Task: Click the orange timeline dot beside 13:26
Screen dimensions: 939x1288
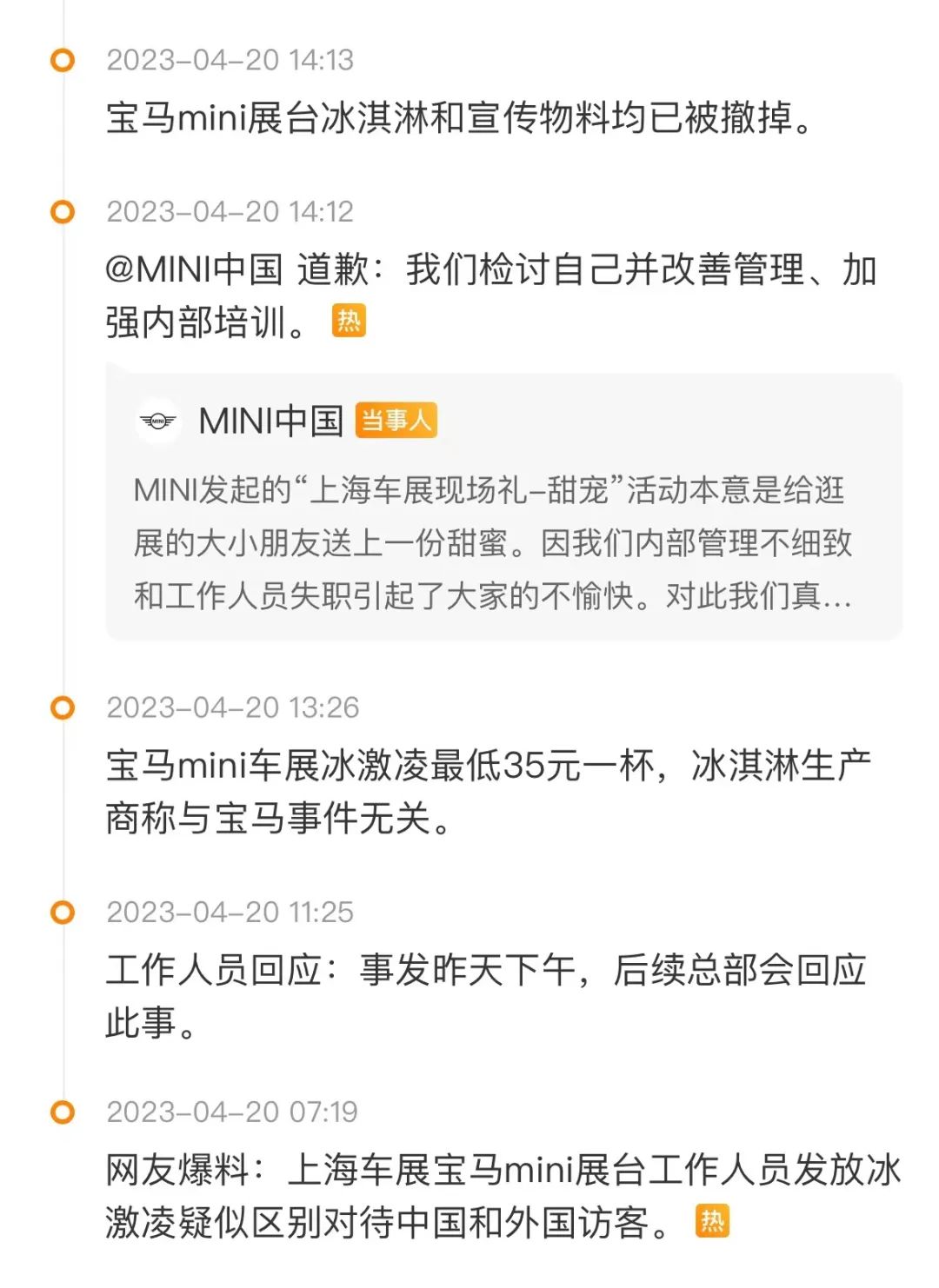Action: pos(61,707)
